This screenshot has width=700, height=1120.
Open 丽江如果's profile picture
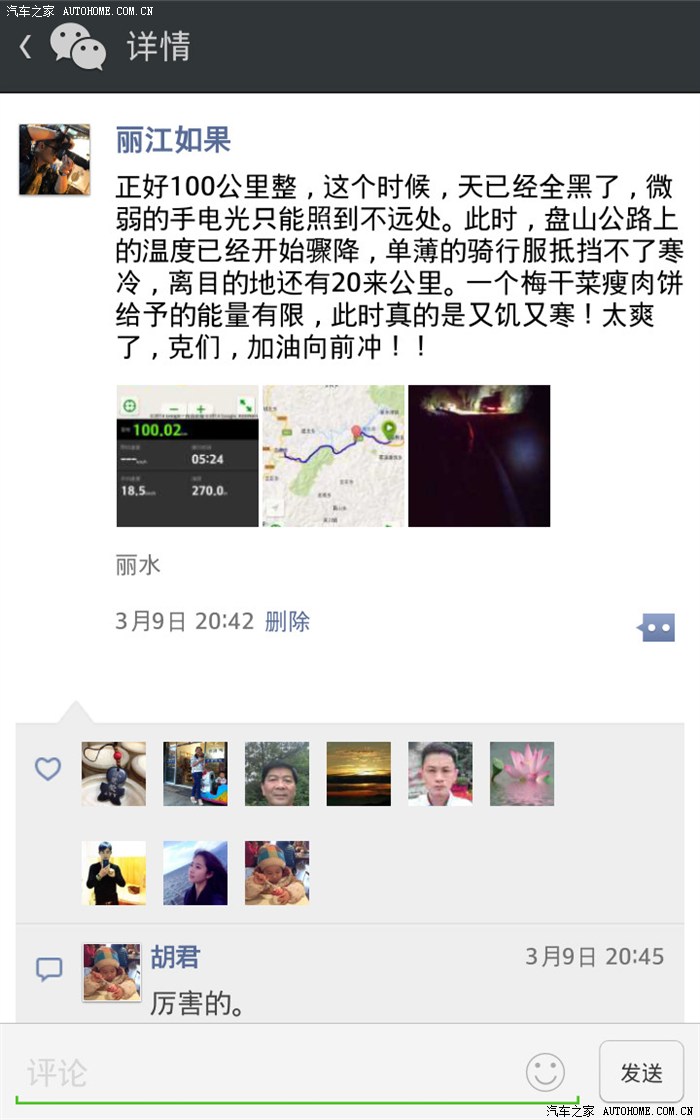tap(54, 160)
